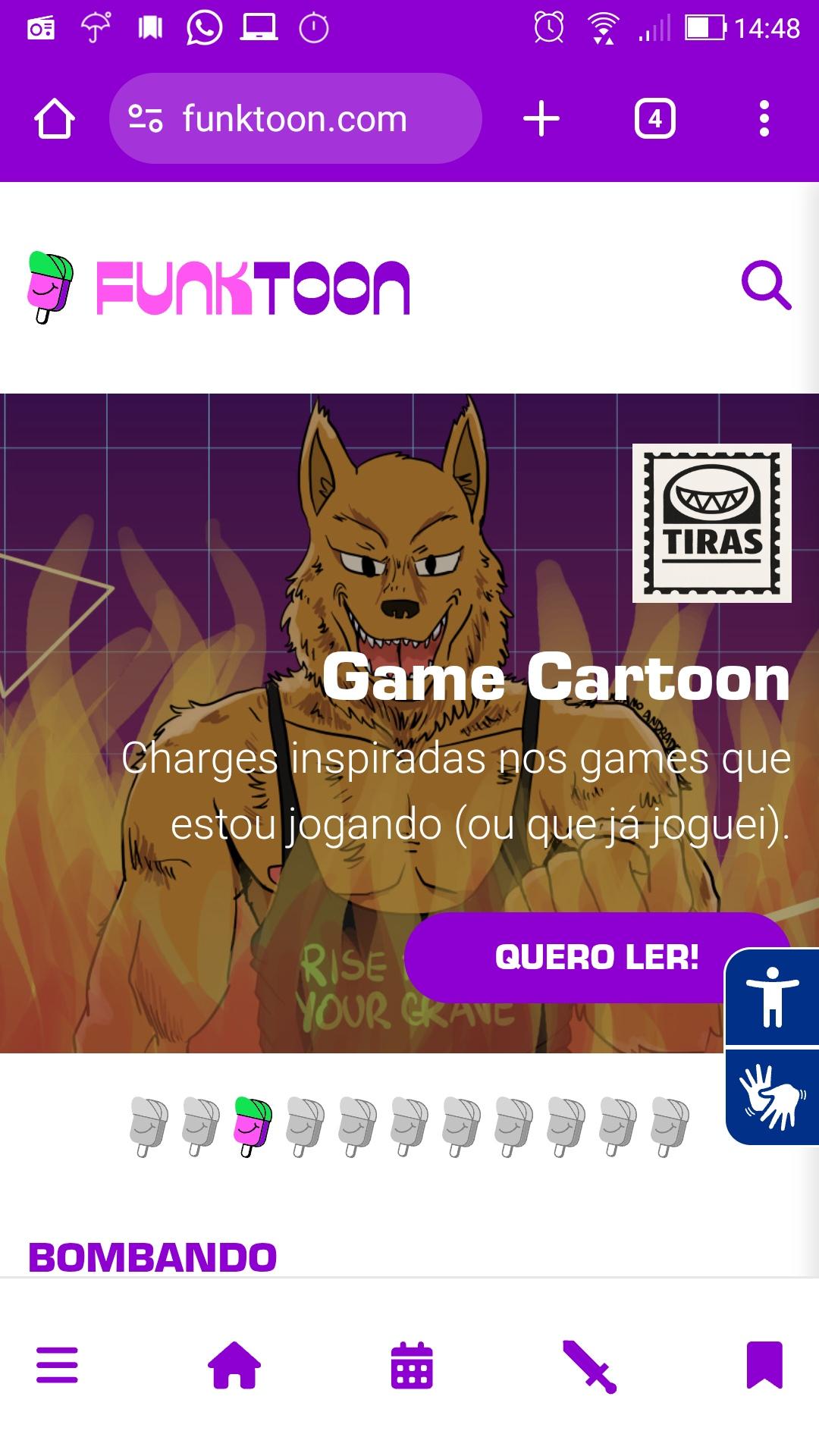Open a new browser tab
Viewport: 819px width, 1456px height.
(541, 119)
